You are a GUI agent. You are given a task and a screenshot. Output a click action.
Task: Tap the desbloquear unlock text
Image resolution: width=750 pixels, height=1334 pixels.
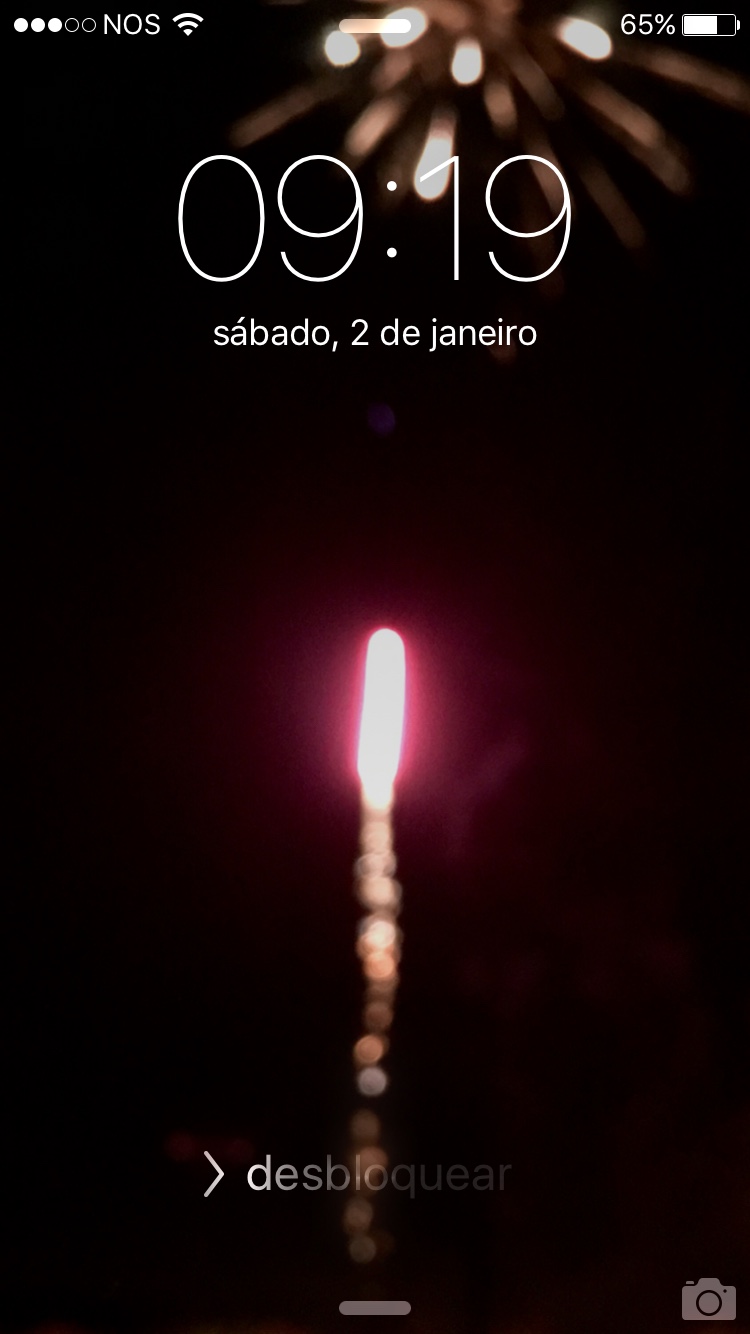pos(378,1174)
